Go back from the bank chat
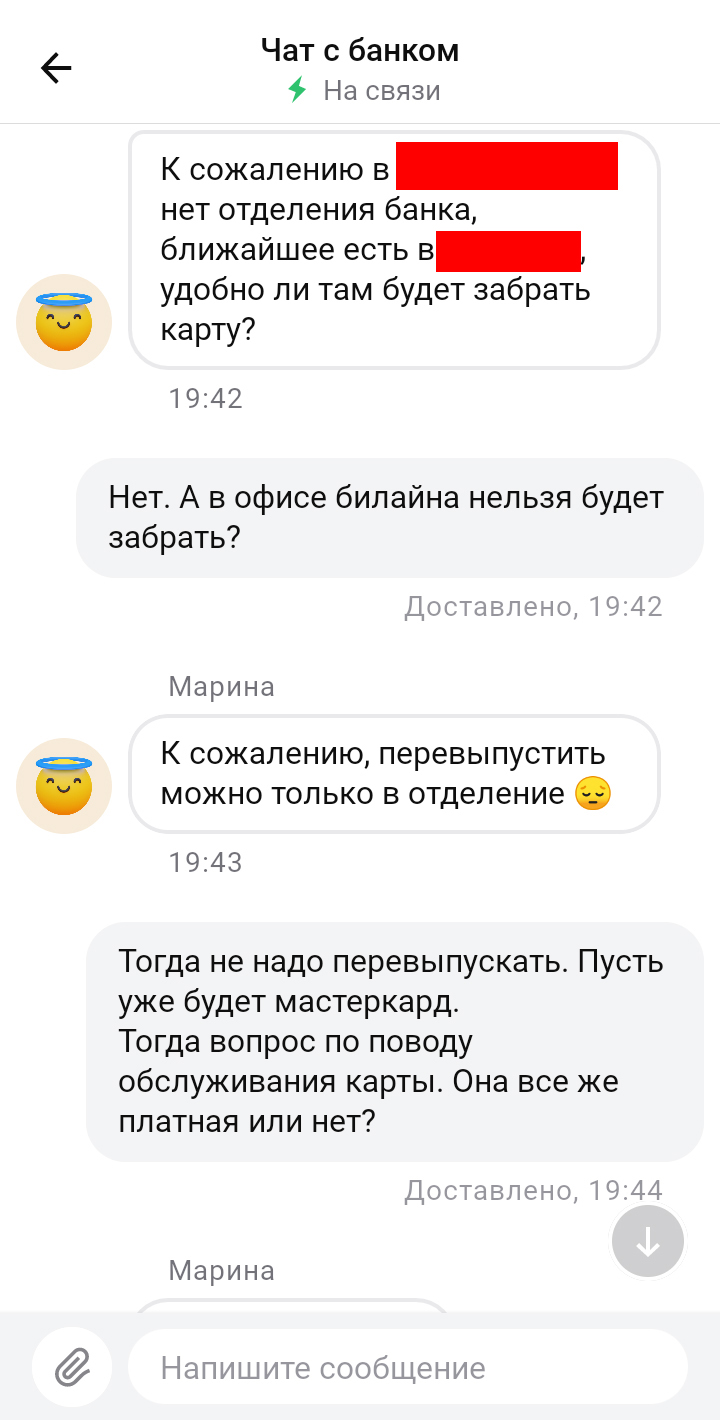The image size is (720, 1420). (x=56, y=68)
